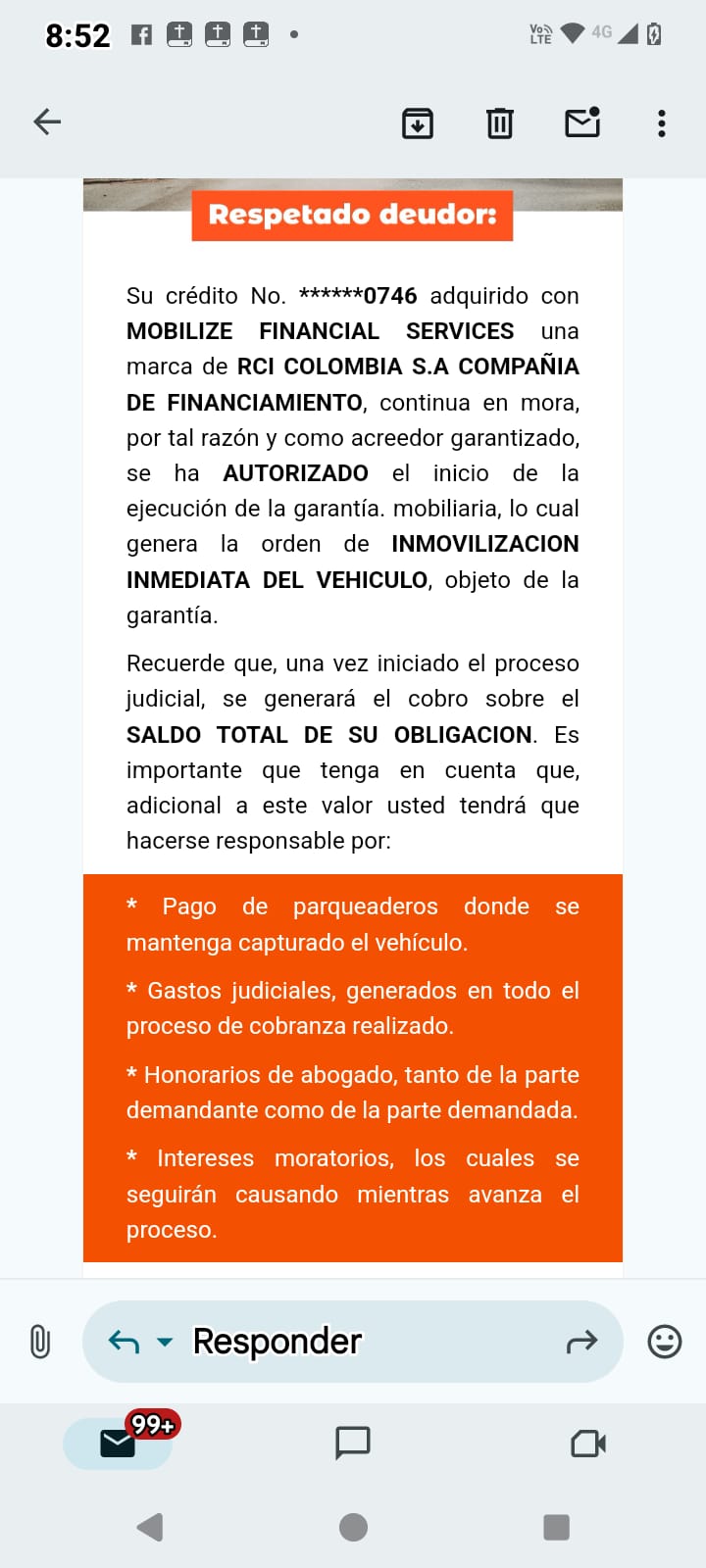Open recent apps with the square button
706x1568 pixels.
(556, 1527)
